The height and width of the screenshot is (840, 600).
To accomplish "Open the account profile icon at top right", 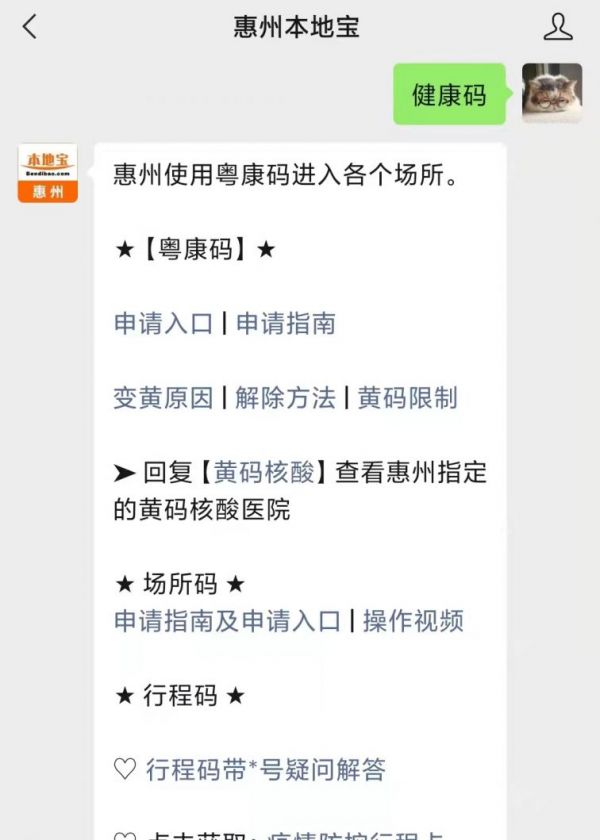I will [x=558, y=27].
